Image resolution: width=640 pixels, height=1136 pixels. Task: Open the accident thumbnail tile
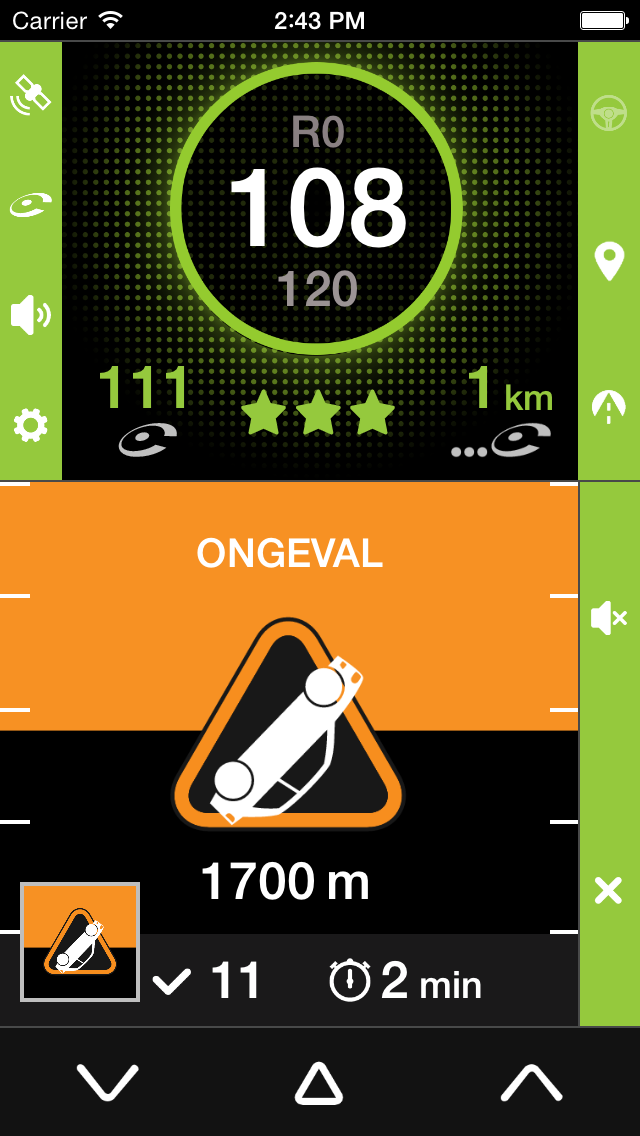(80, 942)
